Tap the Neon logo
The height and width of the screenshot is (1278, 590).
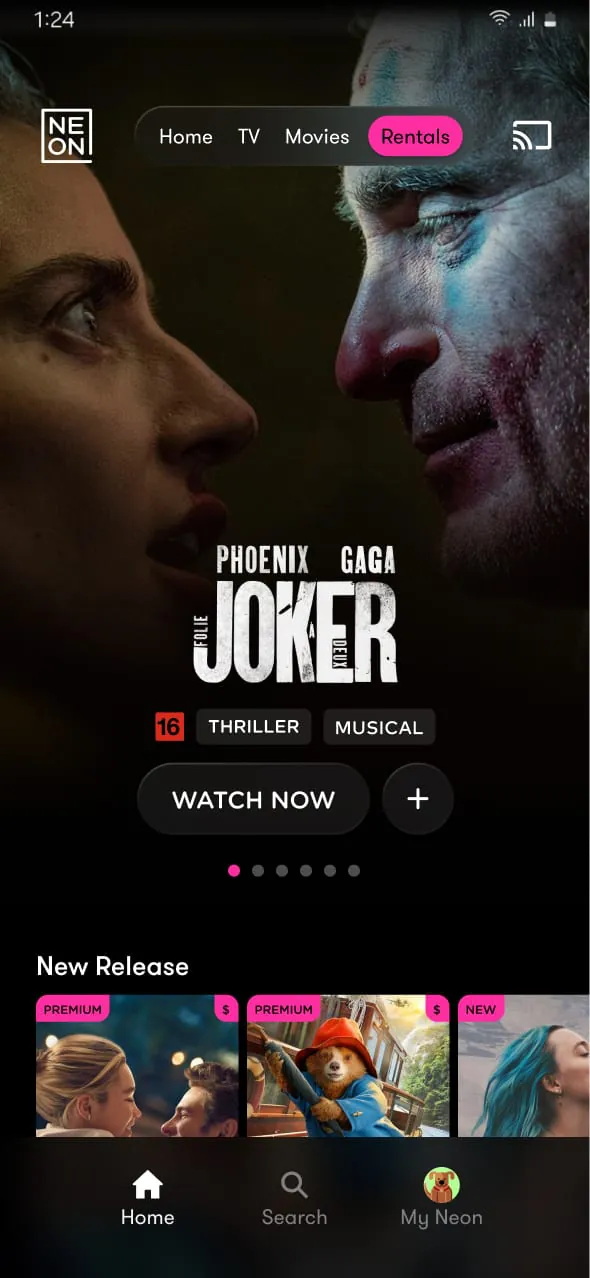(67, 136)
